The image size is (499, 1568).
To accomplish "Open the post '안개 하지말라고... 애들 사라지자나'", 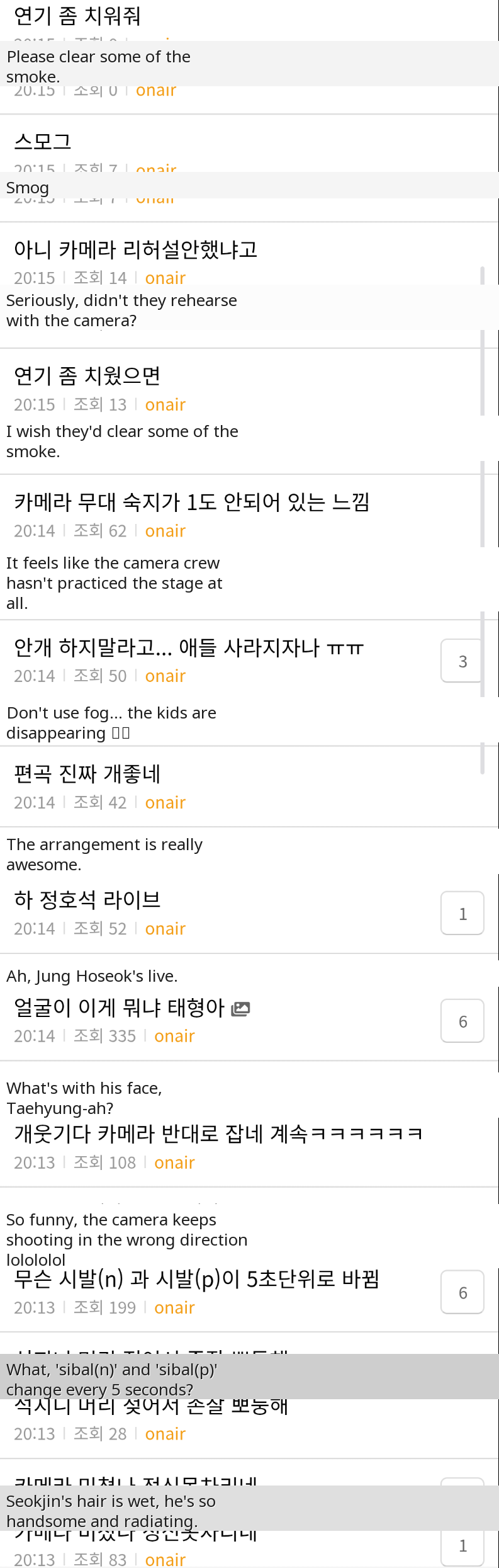I will (x=189, y=647).
